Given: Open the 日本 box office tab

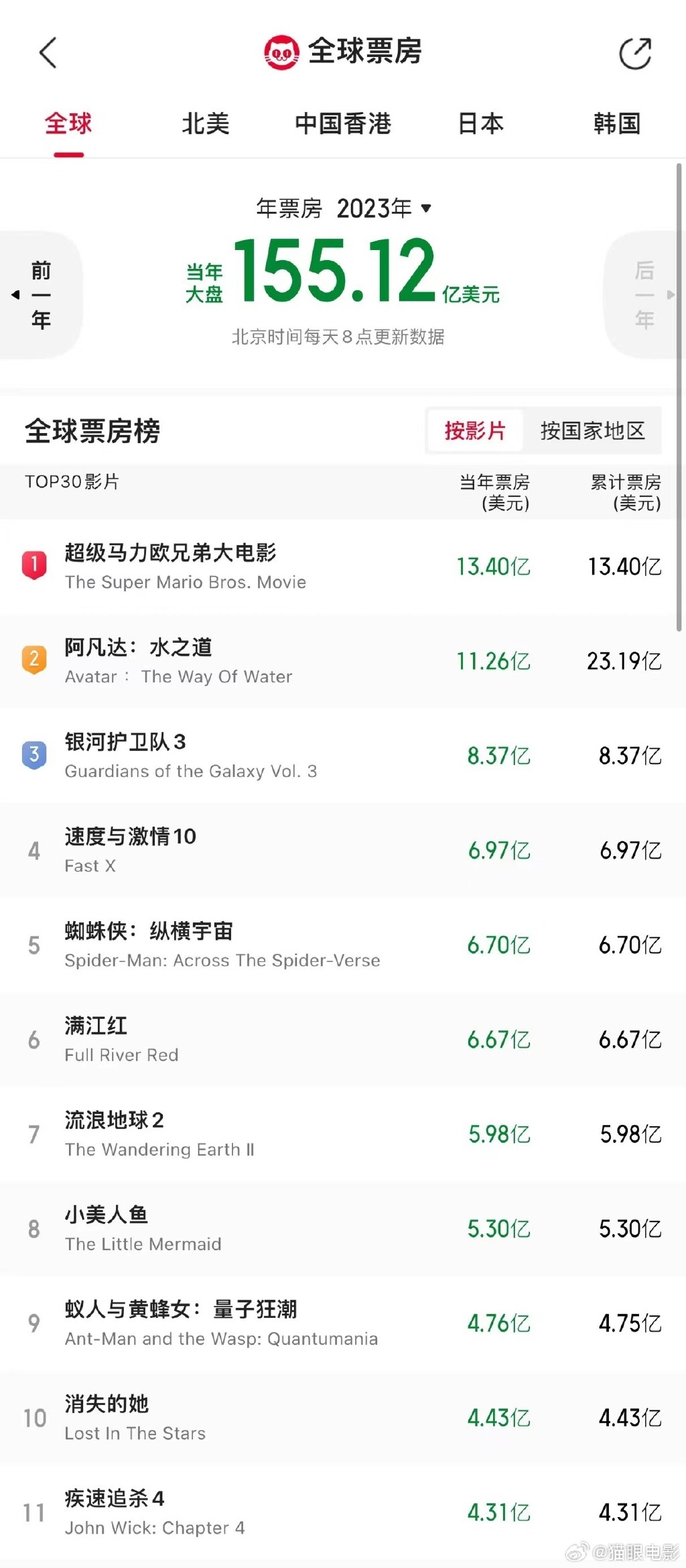Looking at the screenshot, I should click(x=480, y=124).
